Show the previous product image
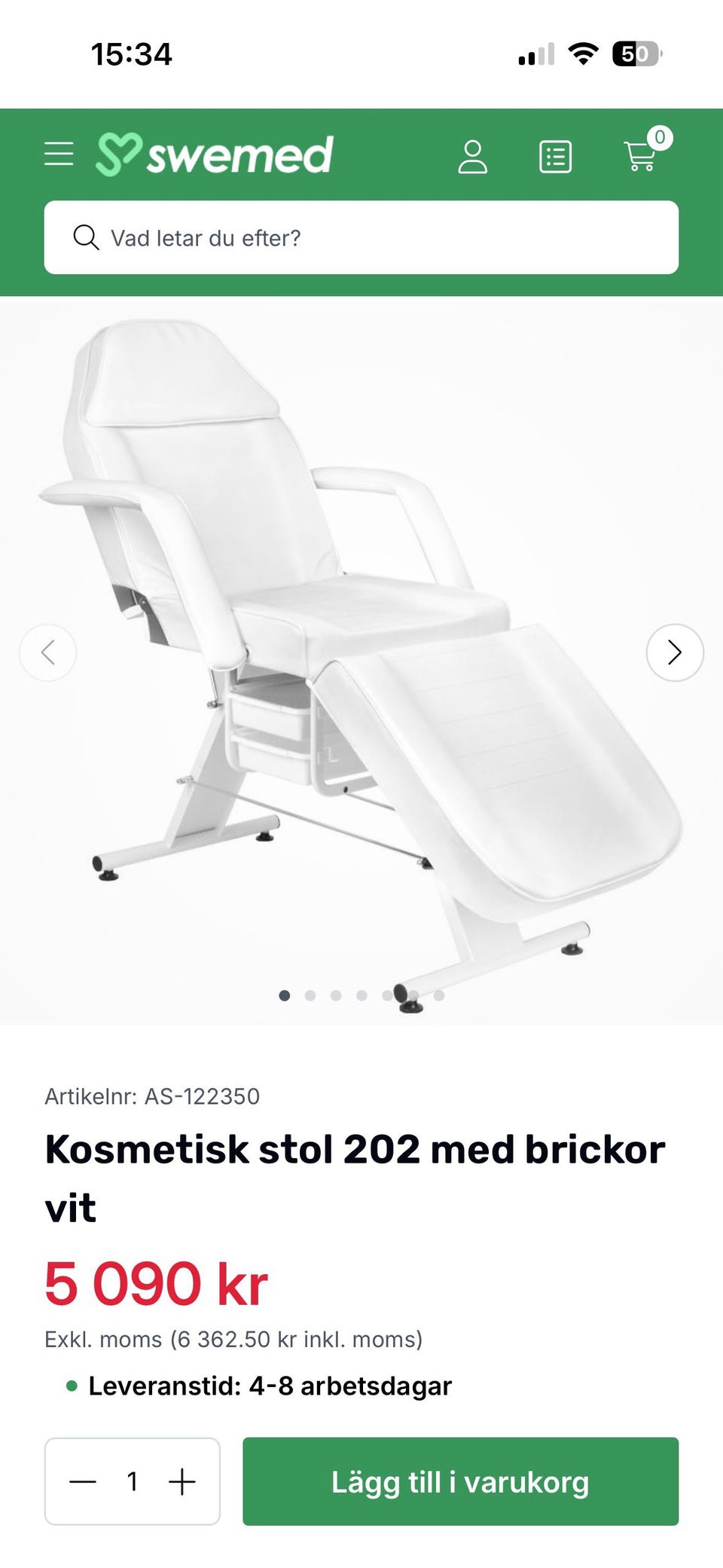The image size is (723, 1568). point(47,653)
